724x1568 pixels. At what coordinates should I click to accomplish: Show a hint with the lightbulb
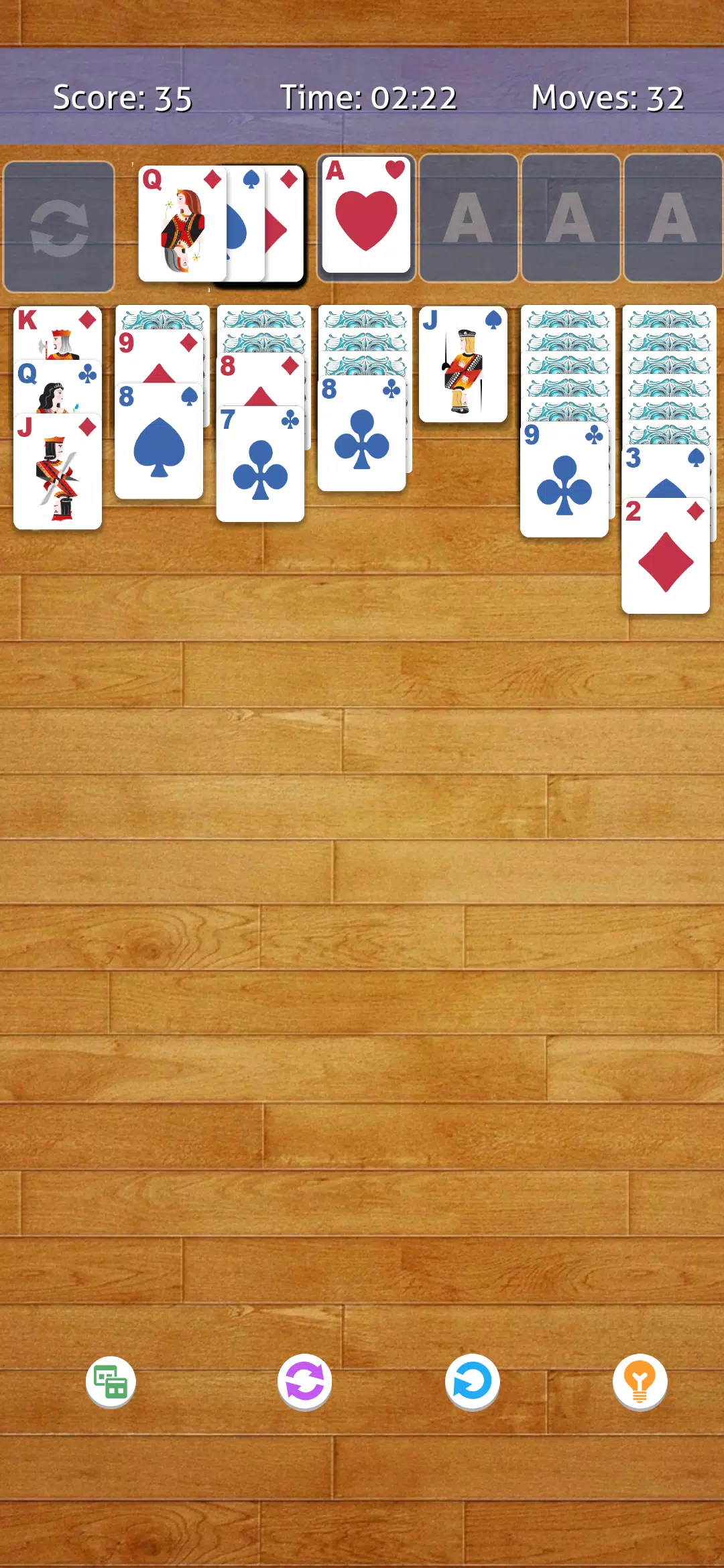click(640, 1382)
